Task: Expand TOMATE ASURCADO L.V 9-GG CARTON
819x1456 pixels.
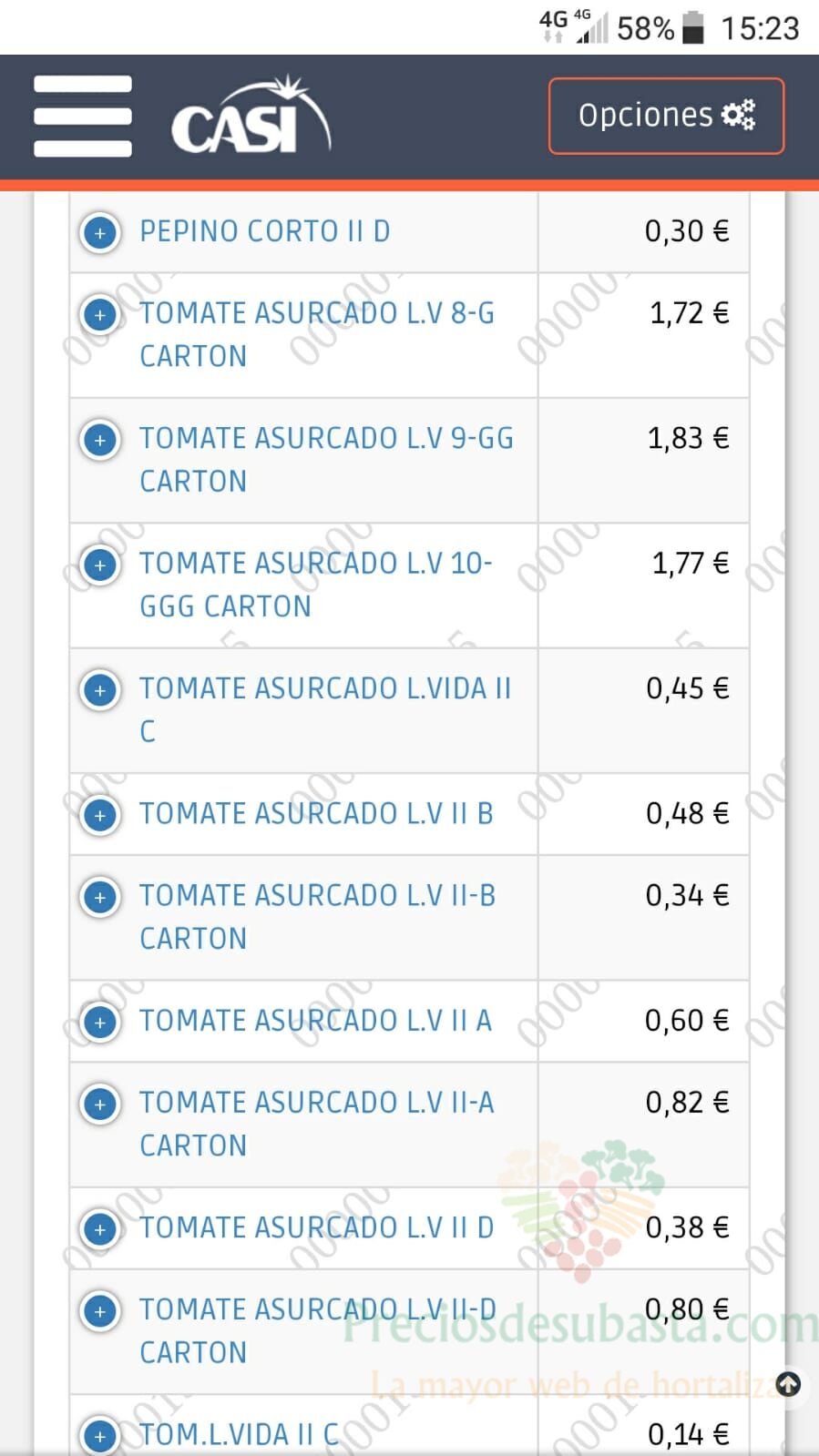Action: pos(100,440)
